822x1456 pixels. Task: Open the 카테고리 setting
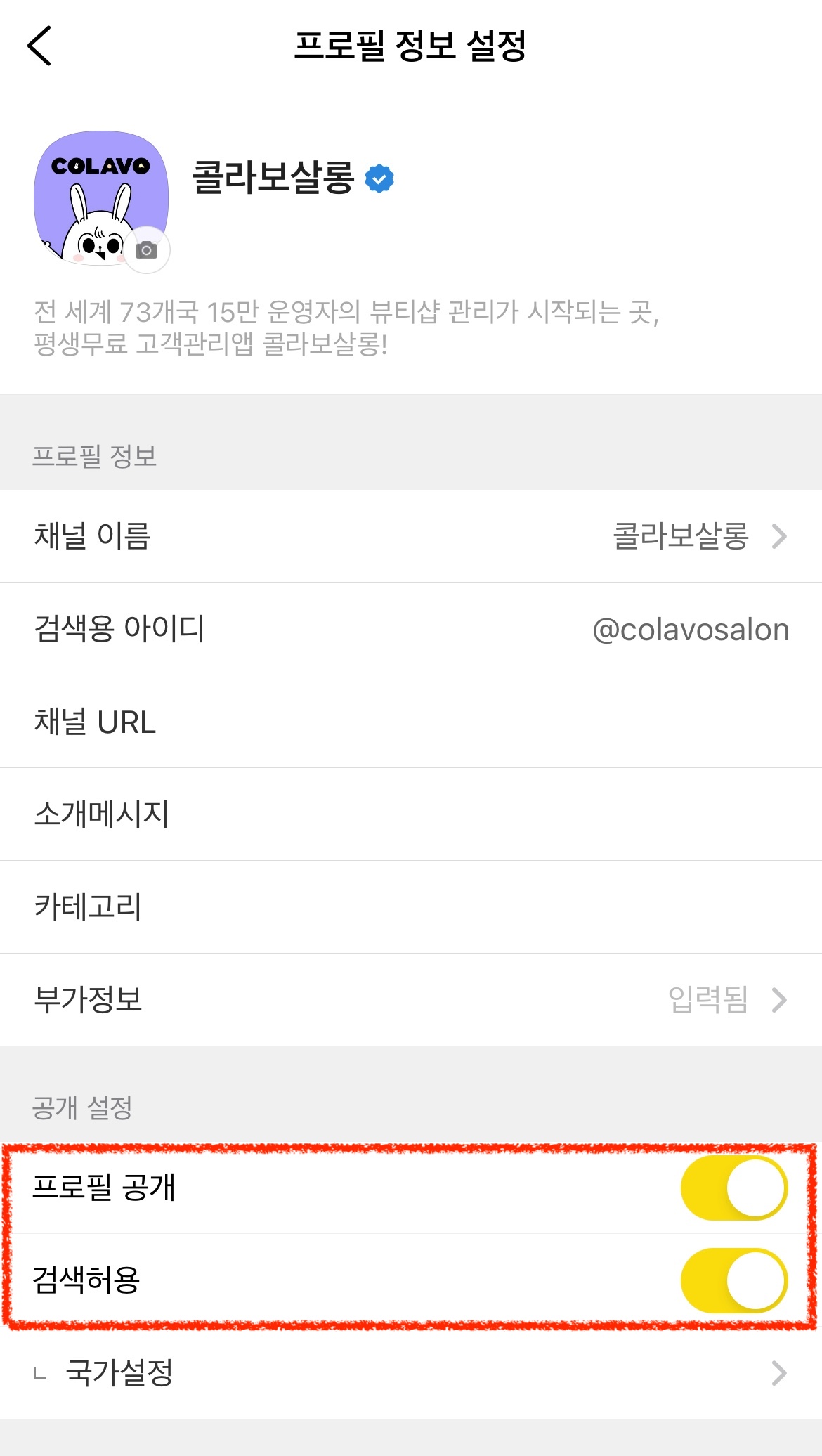click(x=411, y=907)
